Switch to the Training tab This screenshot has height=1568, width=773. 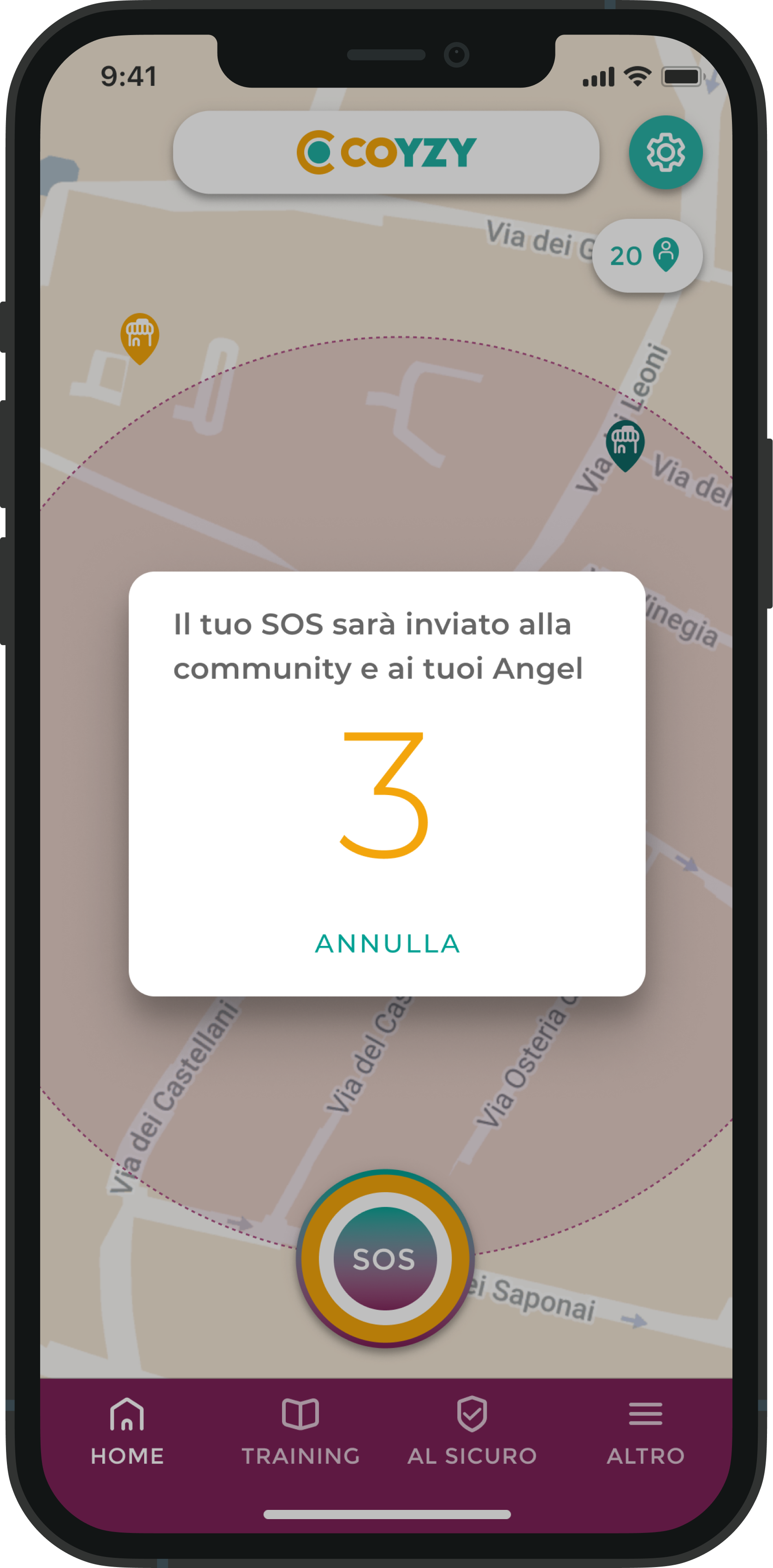click(x=301, y=1431)
